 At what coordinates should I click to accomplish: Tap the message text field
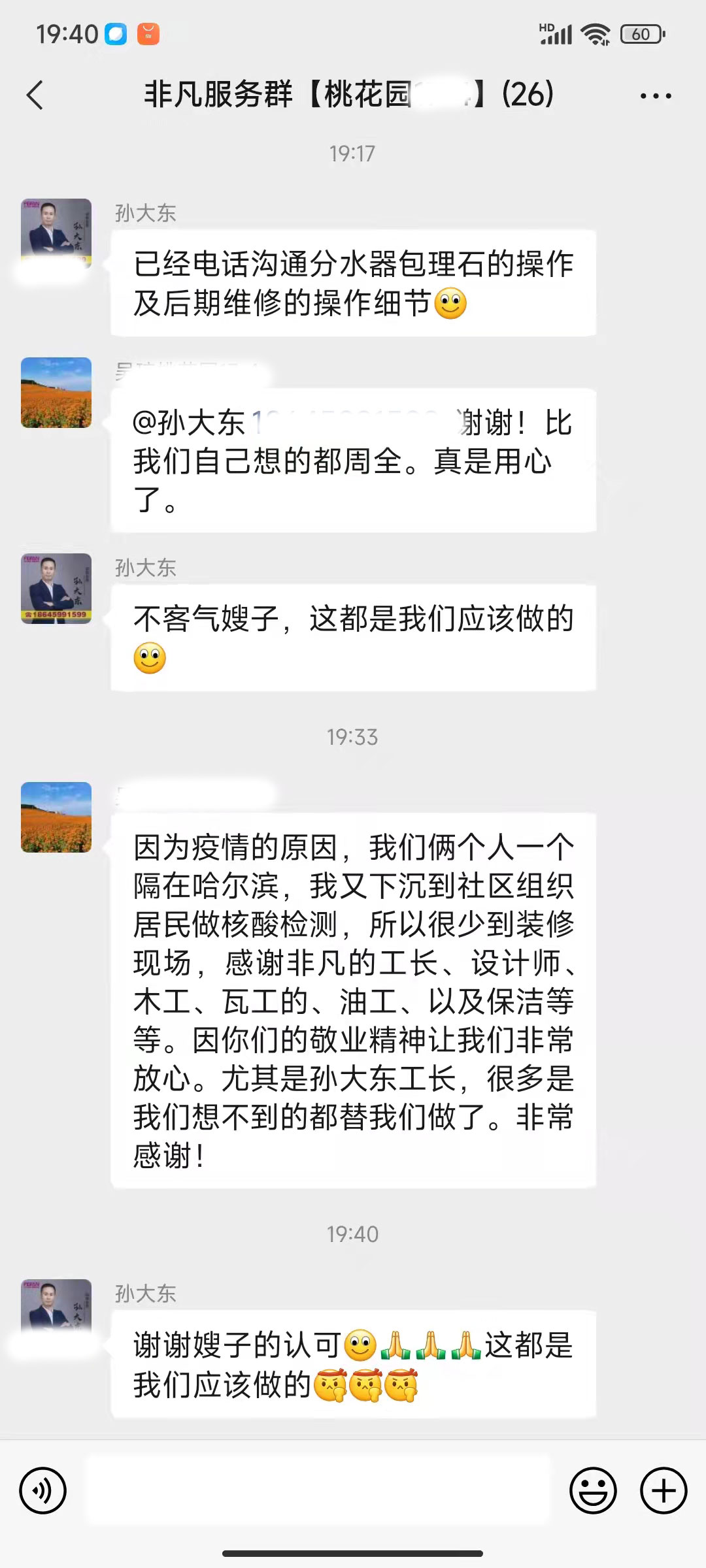tap(318, 1491)
